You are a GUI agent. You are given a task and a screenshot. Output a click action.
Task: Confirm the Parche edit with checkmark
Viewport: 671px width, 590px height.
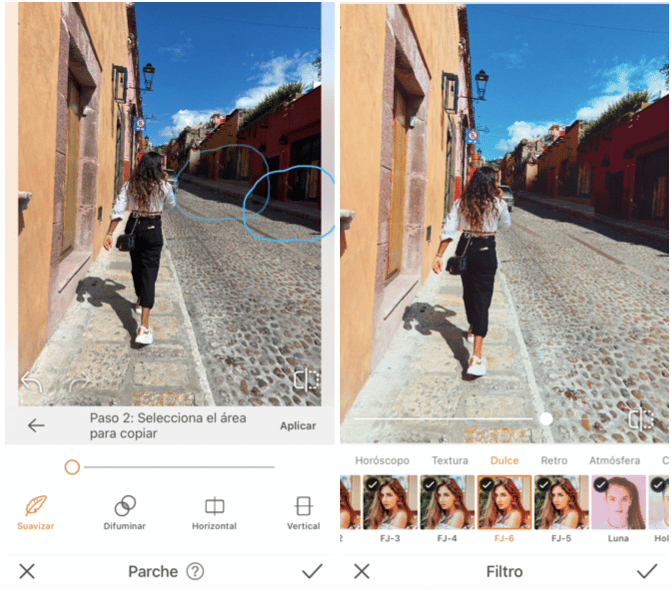click(312, 571)
